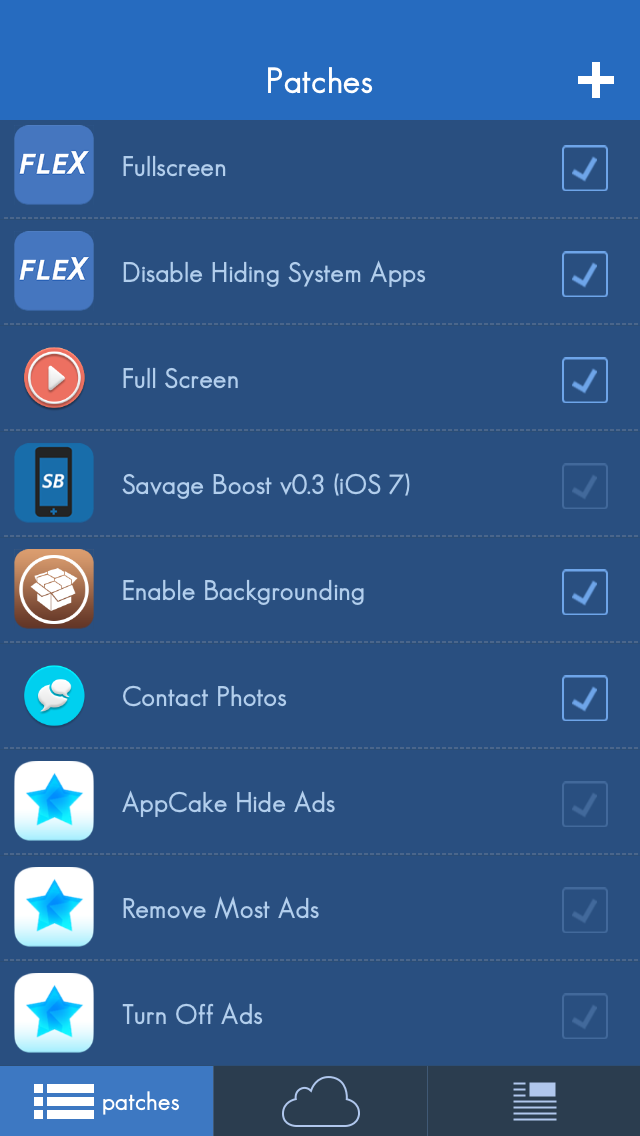
Task: Enable the Savage Boost v0.3 checkbox
Action: point(585,486)
